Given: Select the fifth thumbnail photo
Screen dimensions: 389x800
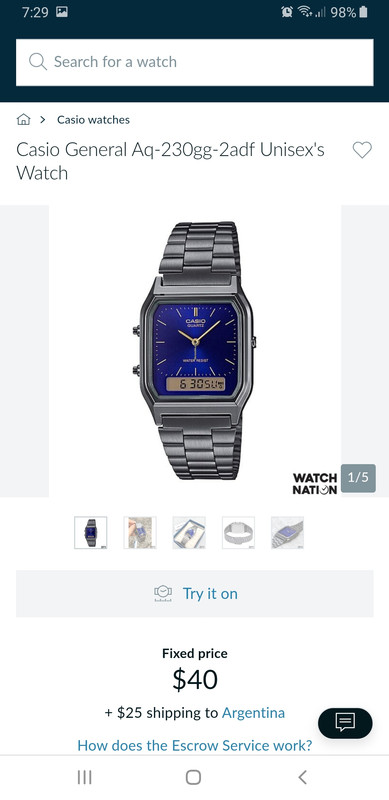Looking at the screenshot, I should pos(287,532).
